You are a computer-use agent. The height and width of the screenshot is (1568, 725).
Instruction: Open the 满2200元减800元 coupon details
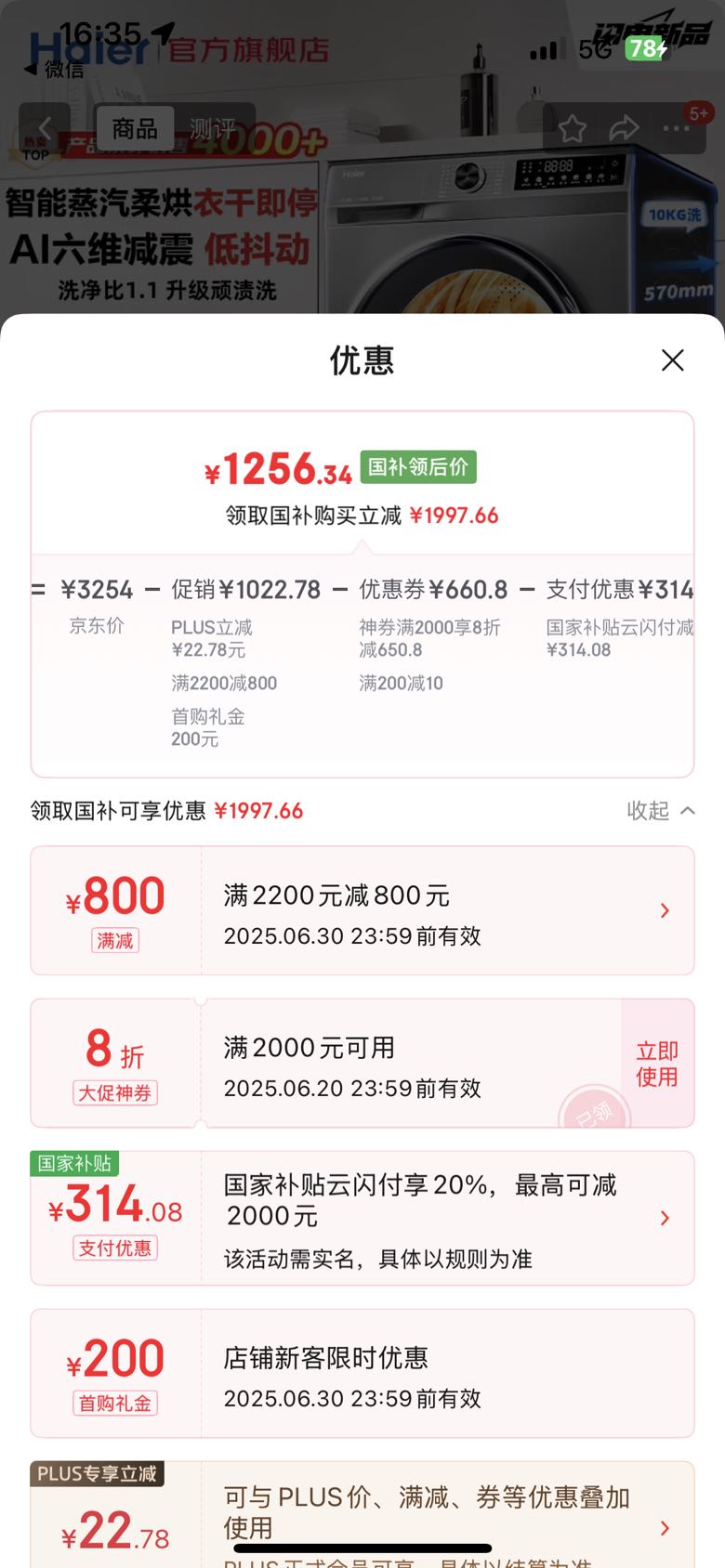[664, 910]
